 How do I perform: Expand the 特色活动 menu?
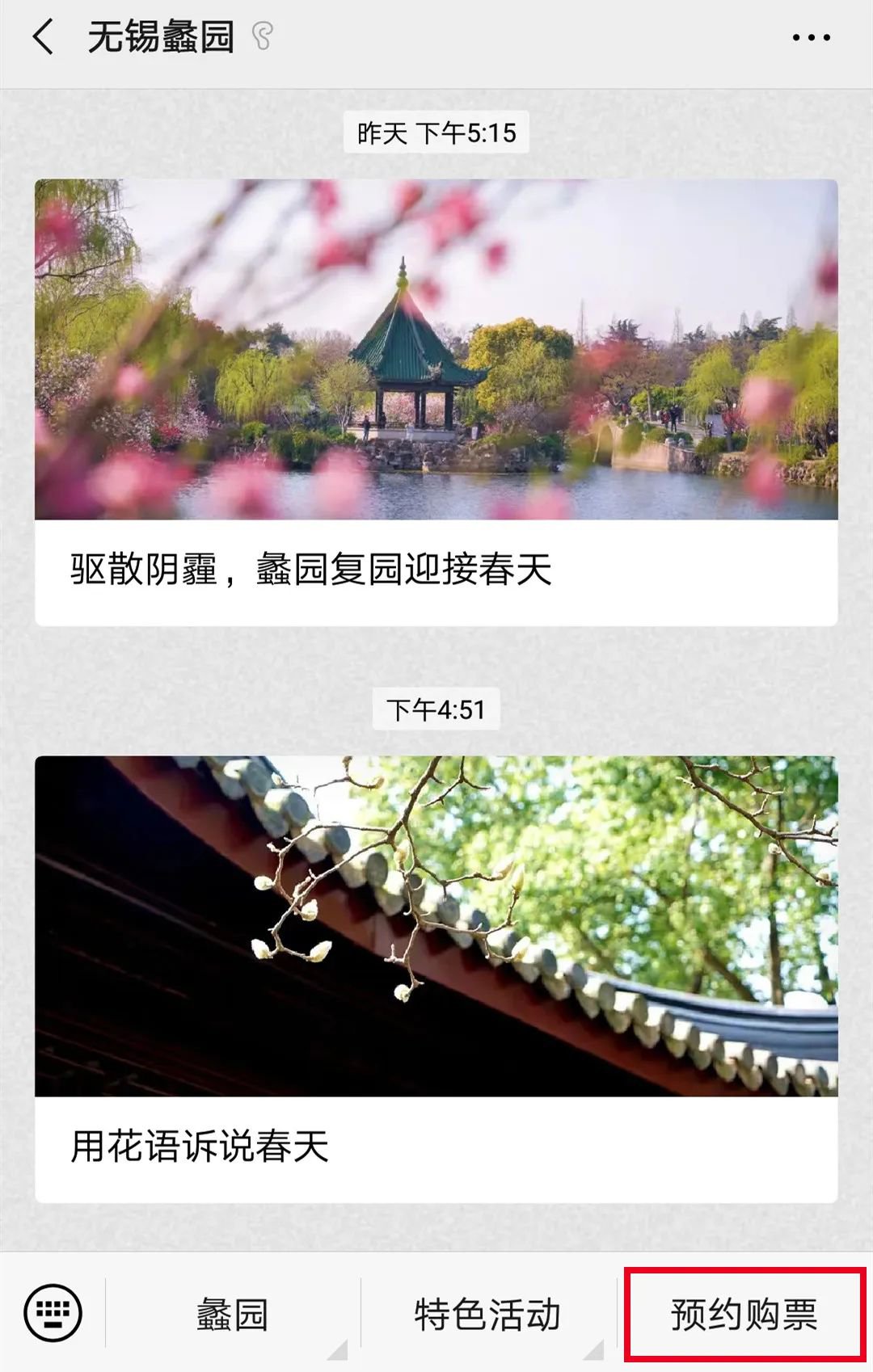click(x=487, y=1315)
